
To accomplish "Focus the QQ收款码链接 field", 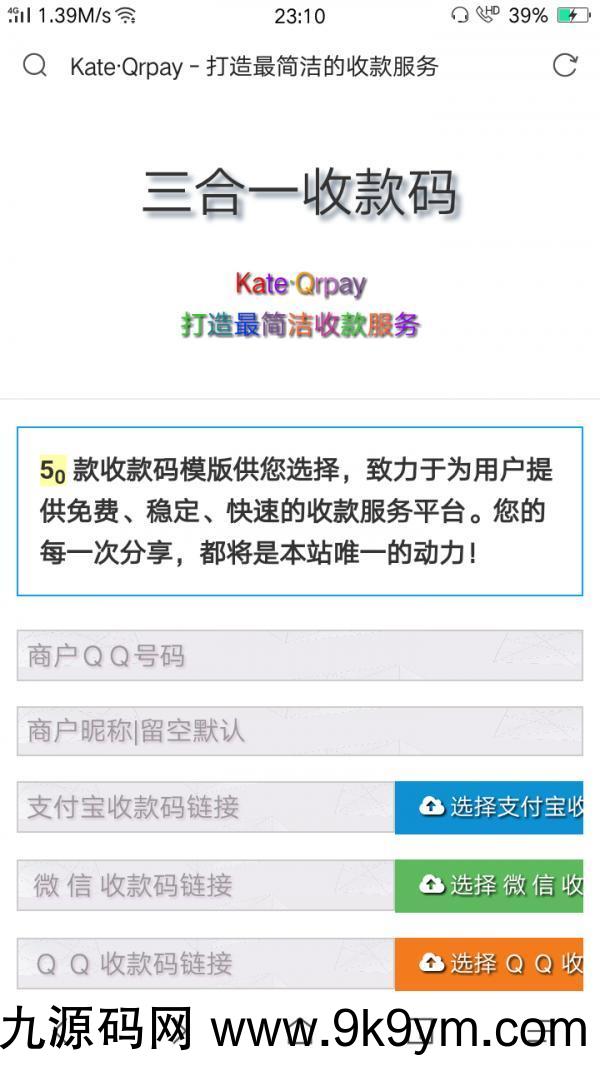I will 206,963.
